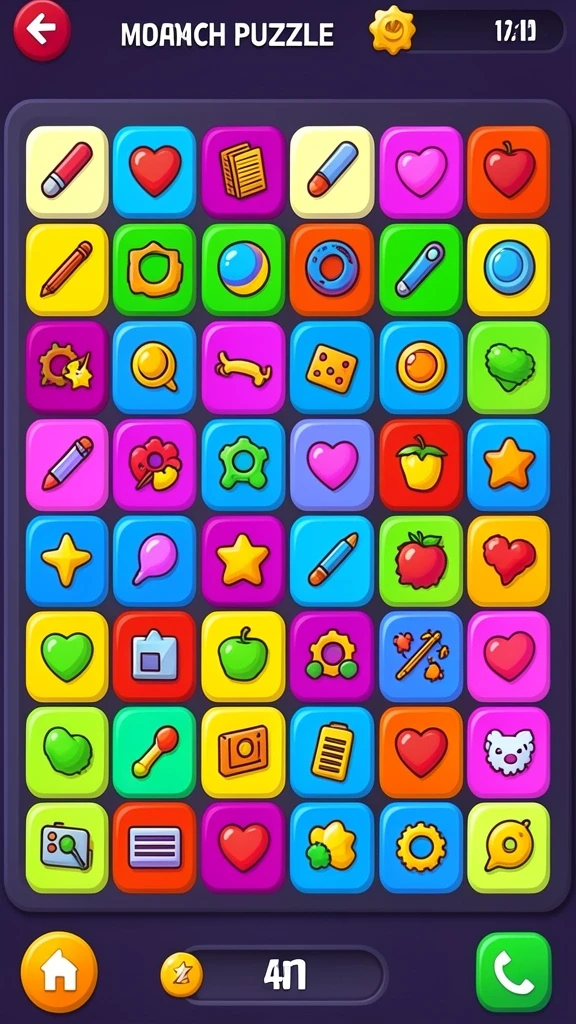The image size is (576, 1024).
Task: Select the green apple tile on yellow
Action: tap(243, 656)
